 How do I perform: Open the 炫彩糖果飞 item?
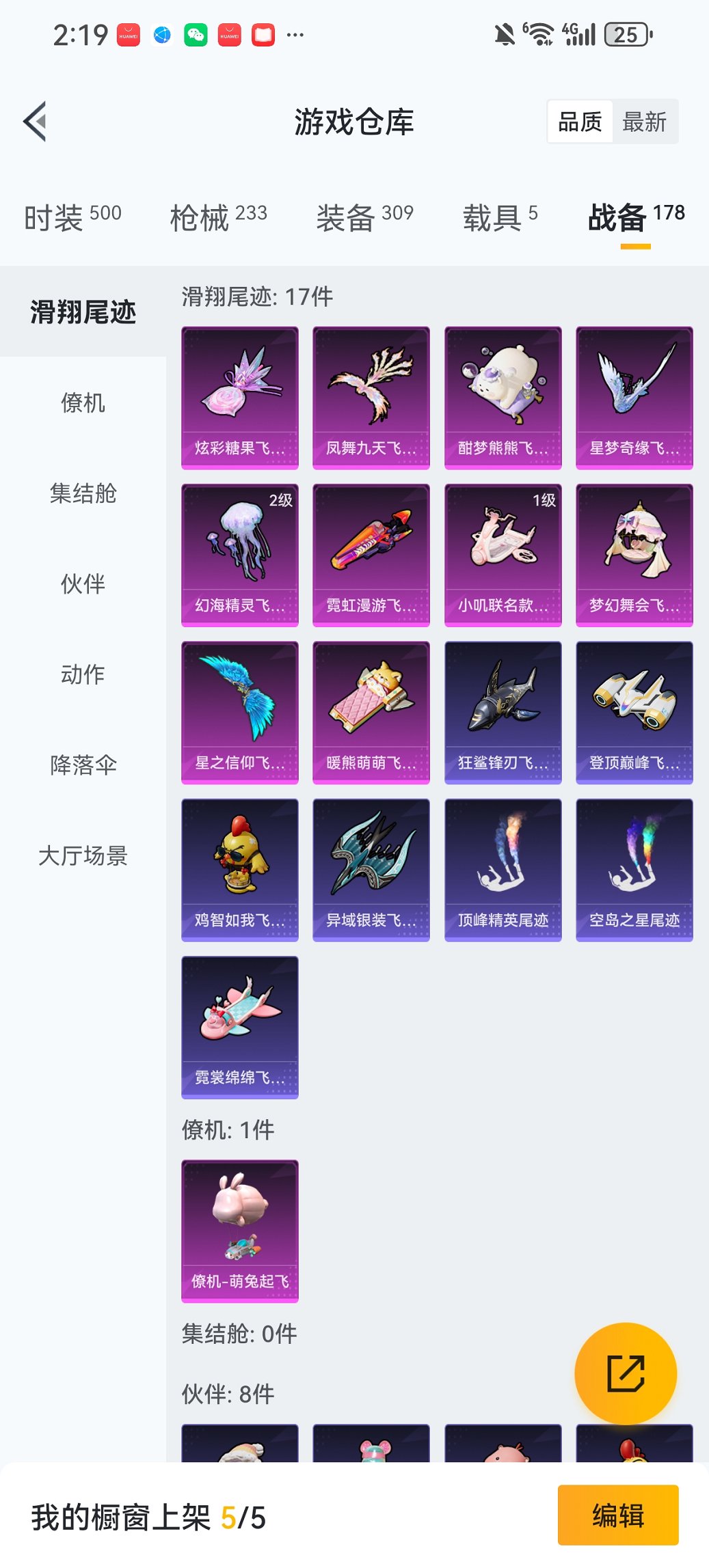pos(239,398)
